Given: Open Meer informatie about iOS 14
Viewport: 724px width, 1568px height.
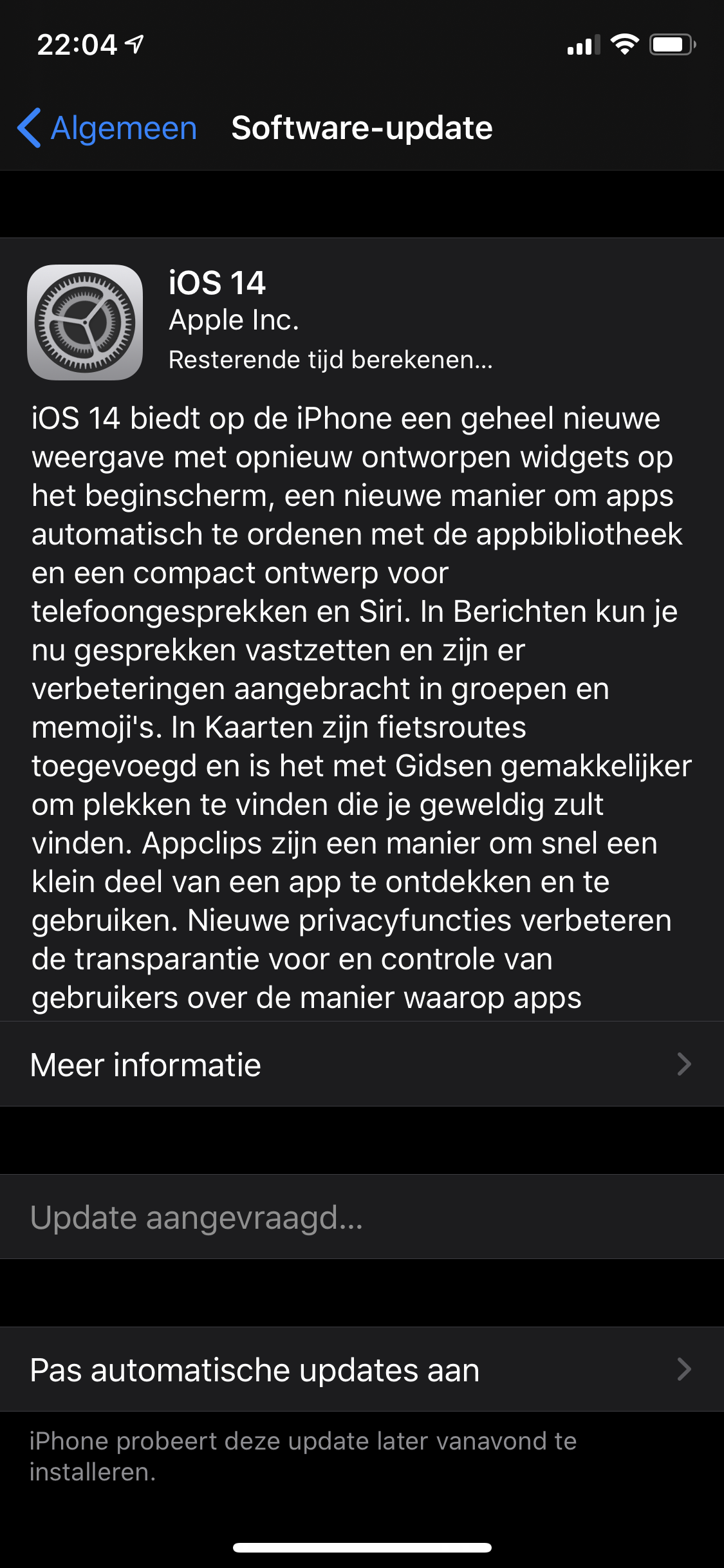Looking at the screenshot, I should [362, 1064].
